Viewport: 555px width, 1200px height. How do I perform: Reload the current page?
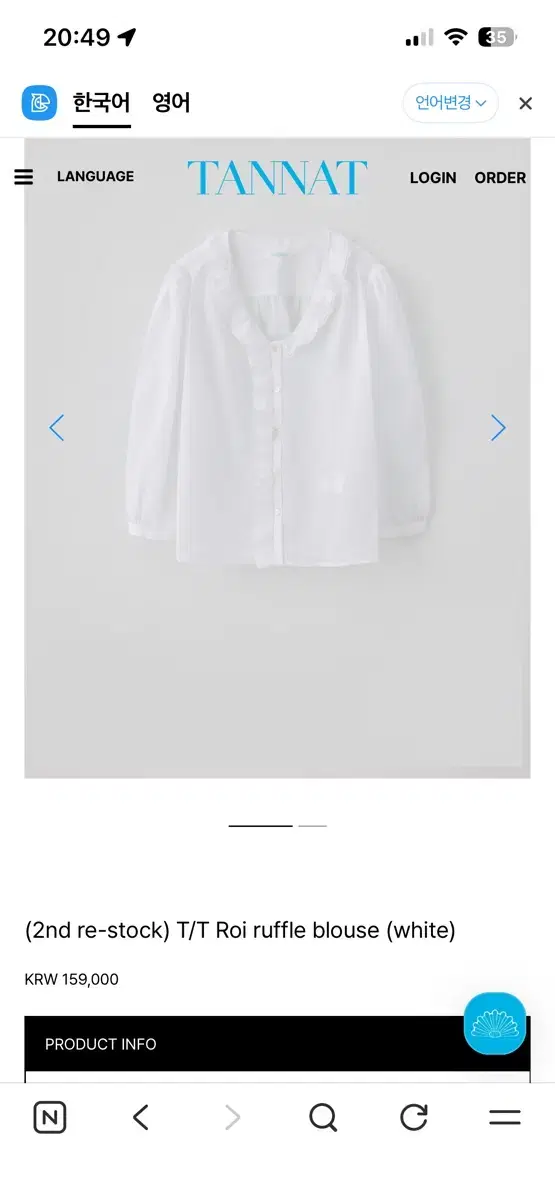tap(414, 1117)
